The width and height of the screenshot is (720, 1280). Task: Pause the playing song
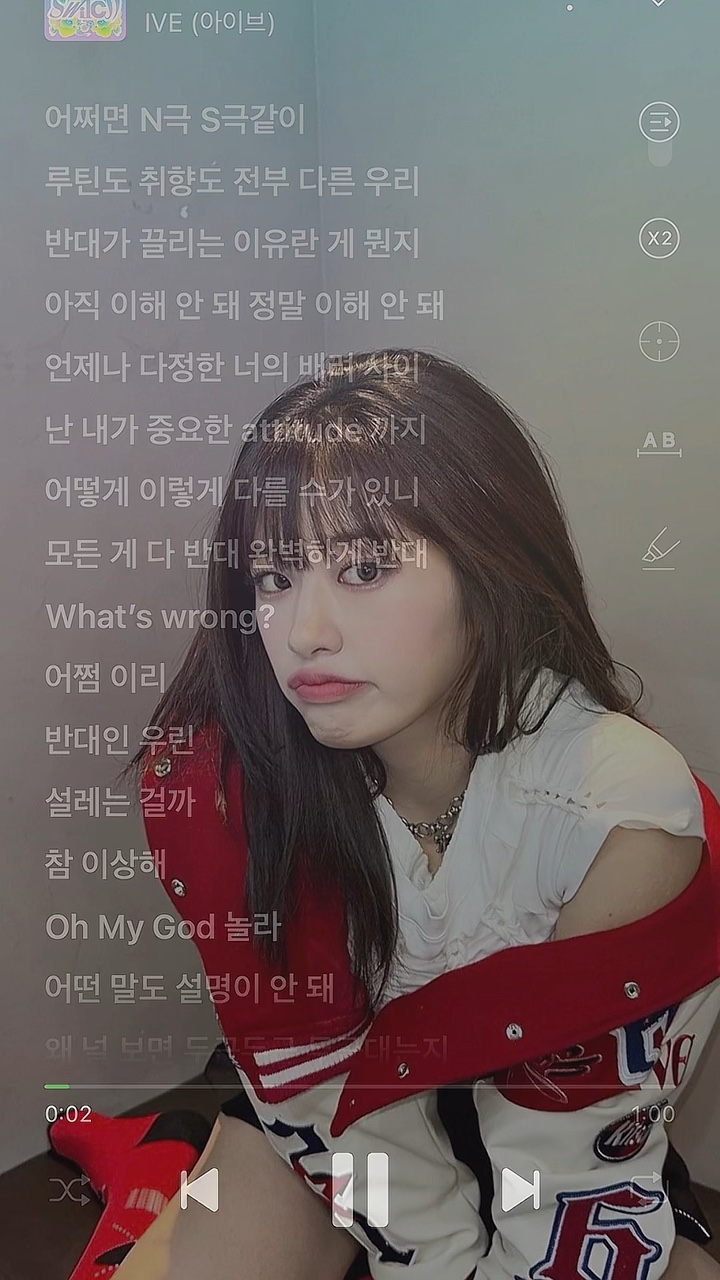(360, 1189)
